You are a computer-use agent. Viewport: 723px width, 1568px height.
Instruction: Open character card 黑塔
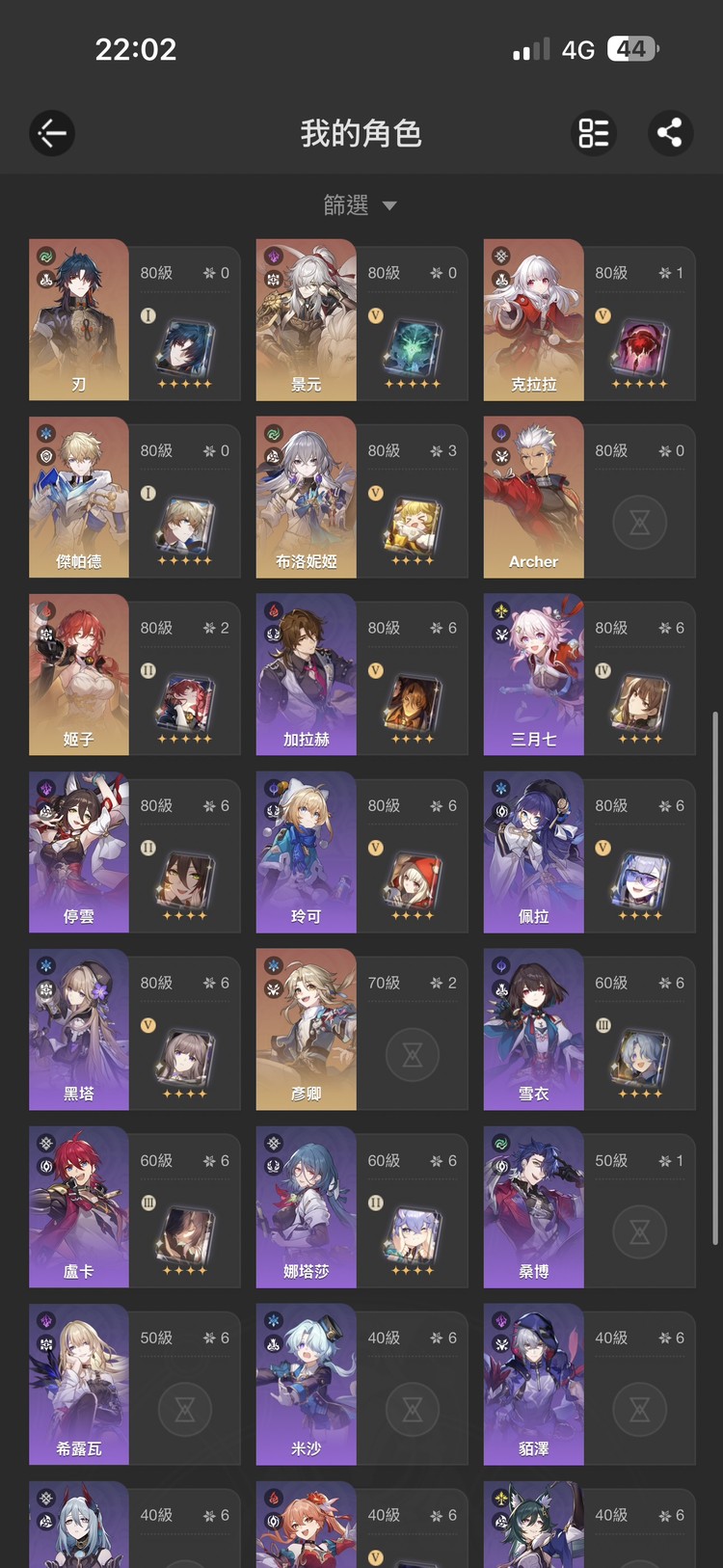[135, 1030]
